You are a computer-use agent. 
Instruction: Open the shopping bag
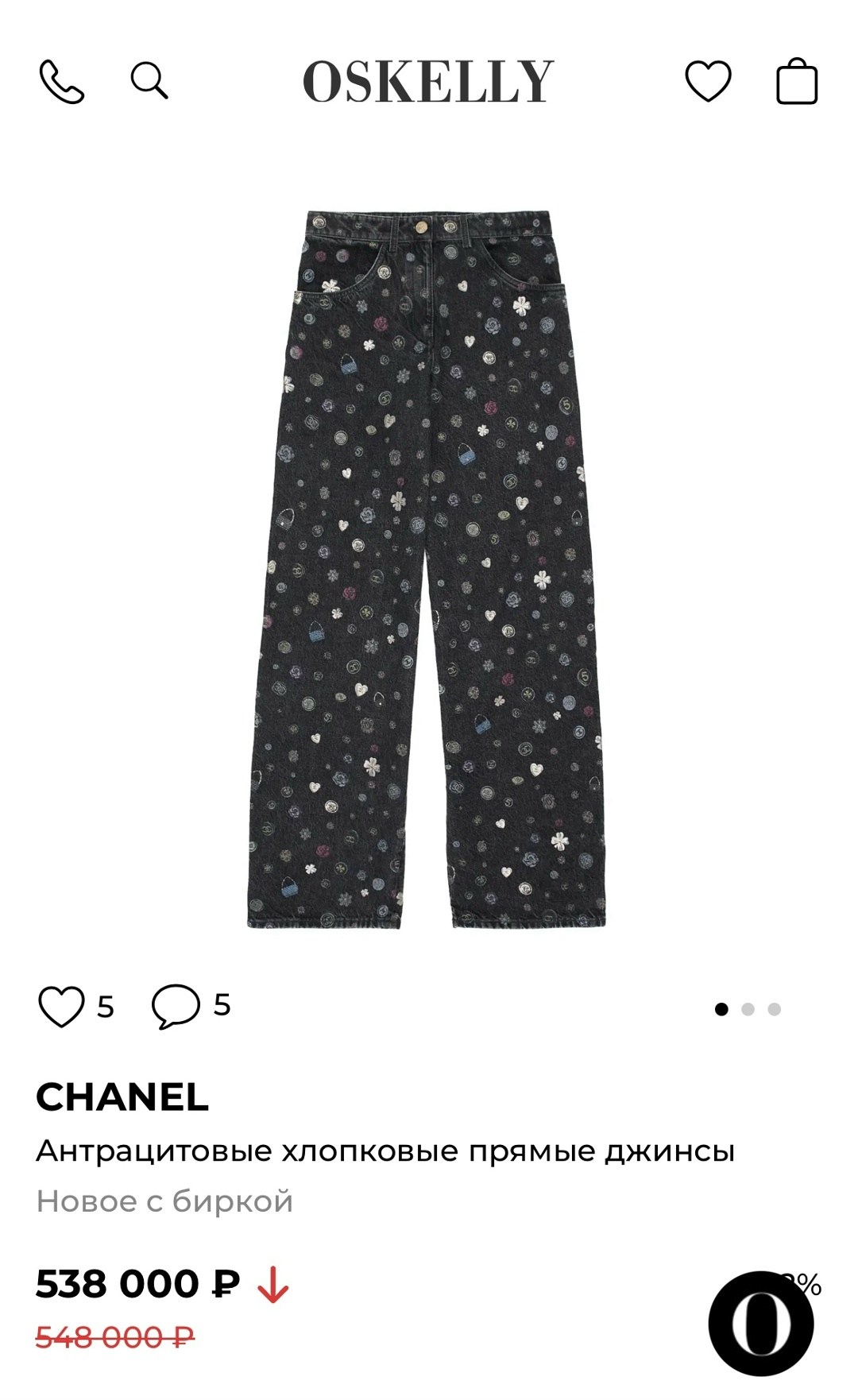click(x=797, y=81)
